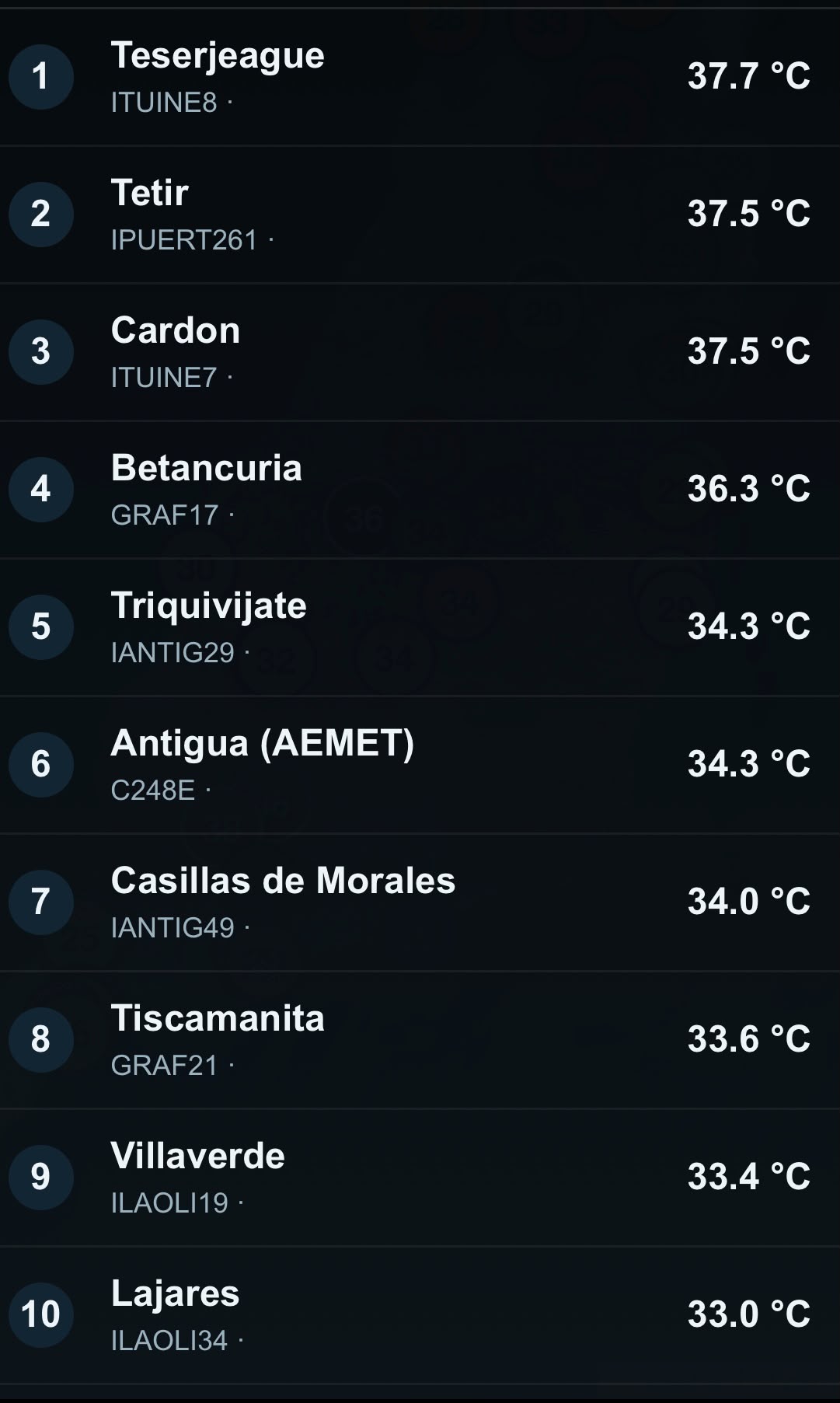The width and height of the screenshot is (840, 1403).
Task: View the Betancuria station
Action: pos(420,490)
